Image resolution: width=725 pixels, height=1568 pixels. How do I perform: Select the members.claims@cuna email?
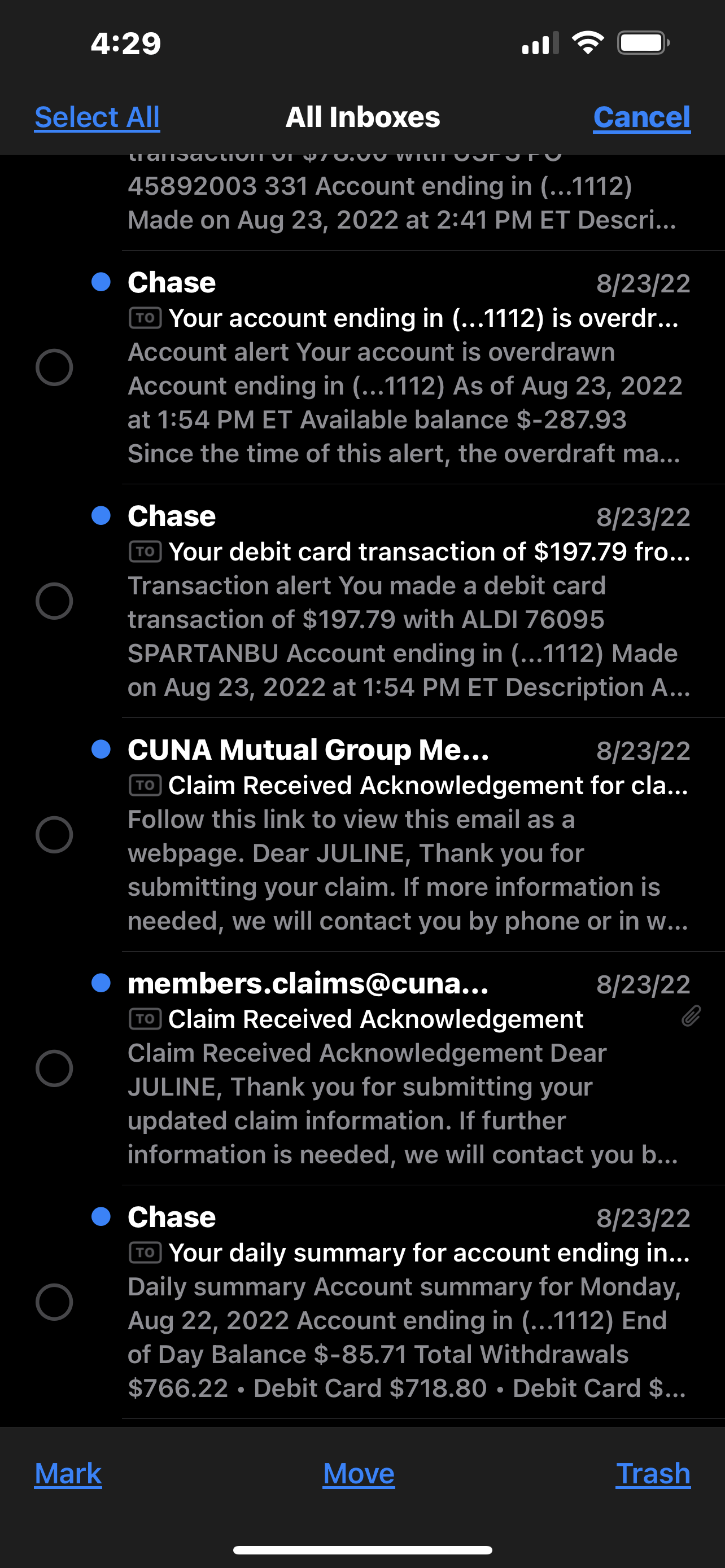pos(54,1068)
